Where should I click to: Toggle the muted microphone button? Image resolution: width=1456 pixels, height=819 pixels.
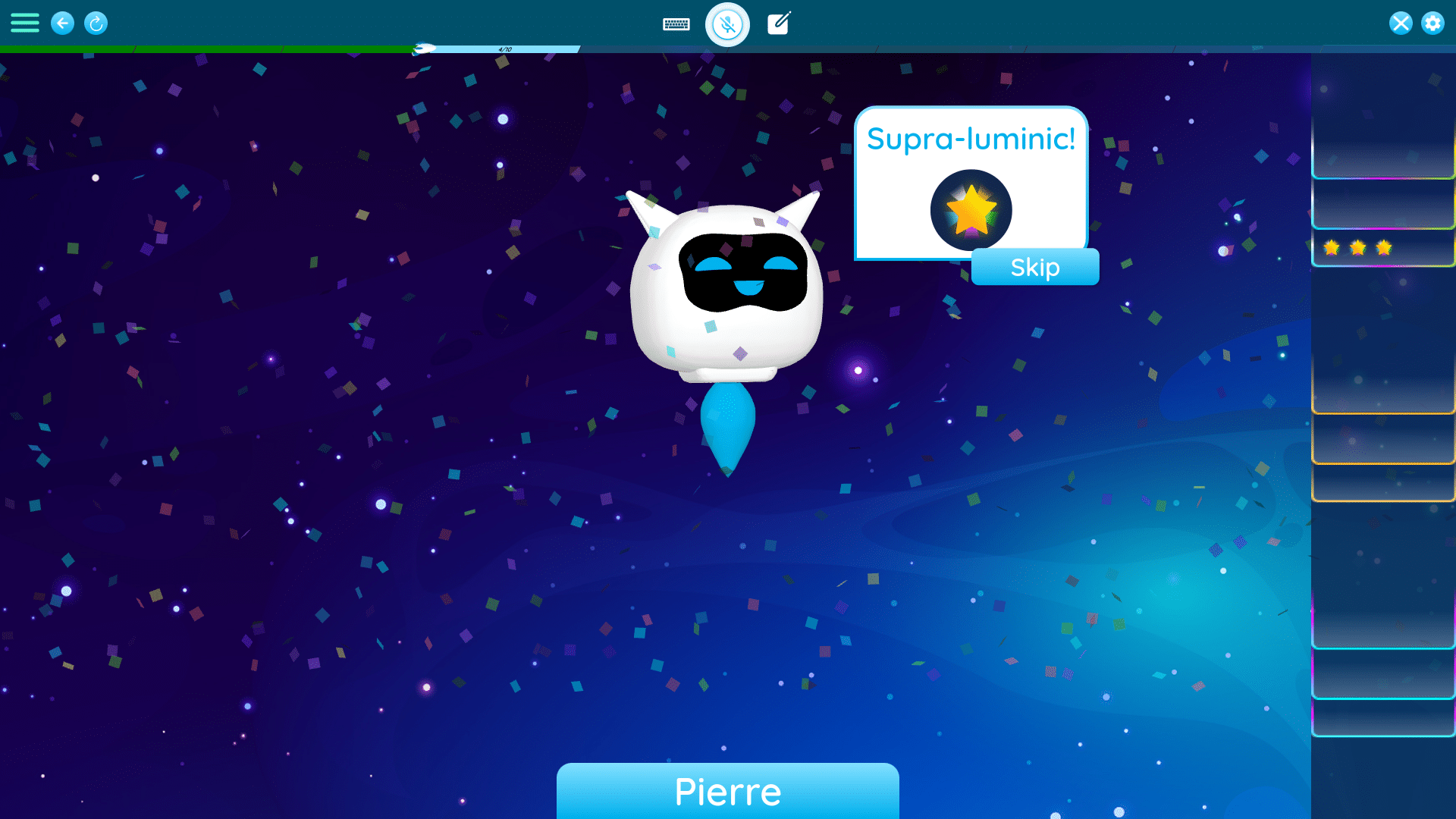point(727,25)
